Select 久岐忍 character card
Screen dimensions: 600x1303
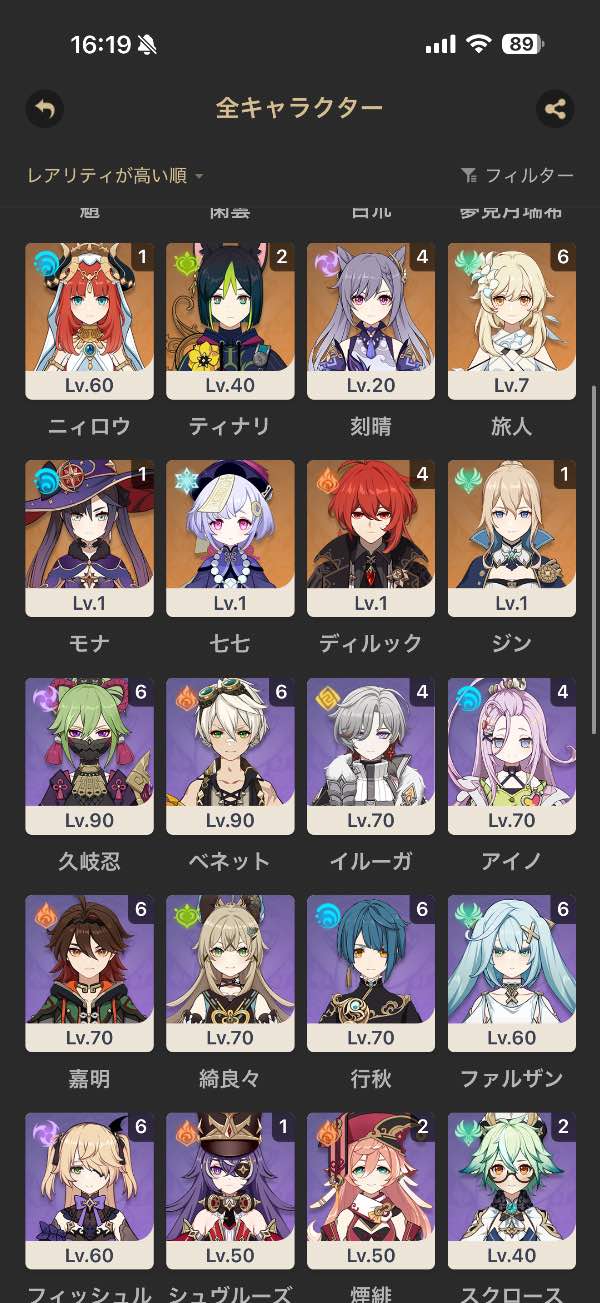(x=89, y=755)
